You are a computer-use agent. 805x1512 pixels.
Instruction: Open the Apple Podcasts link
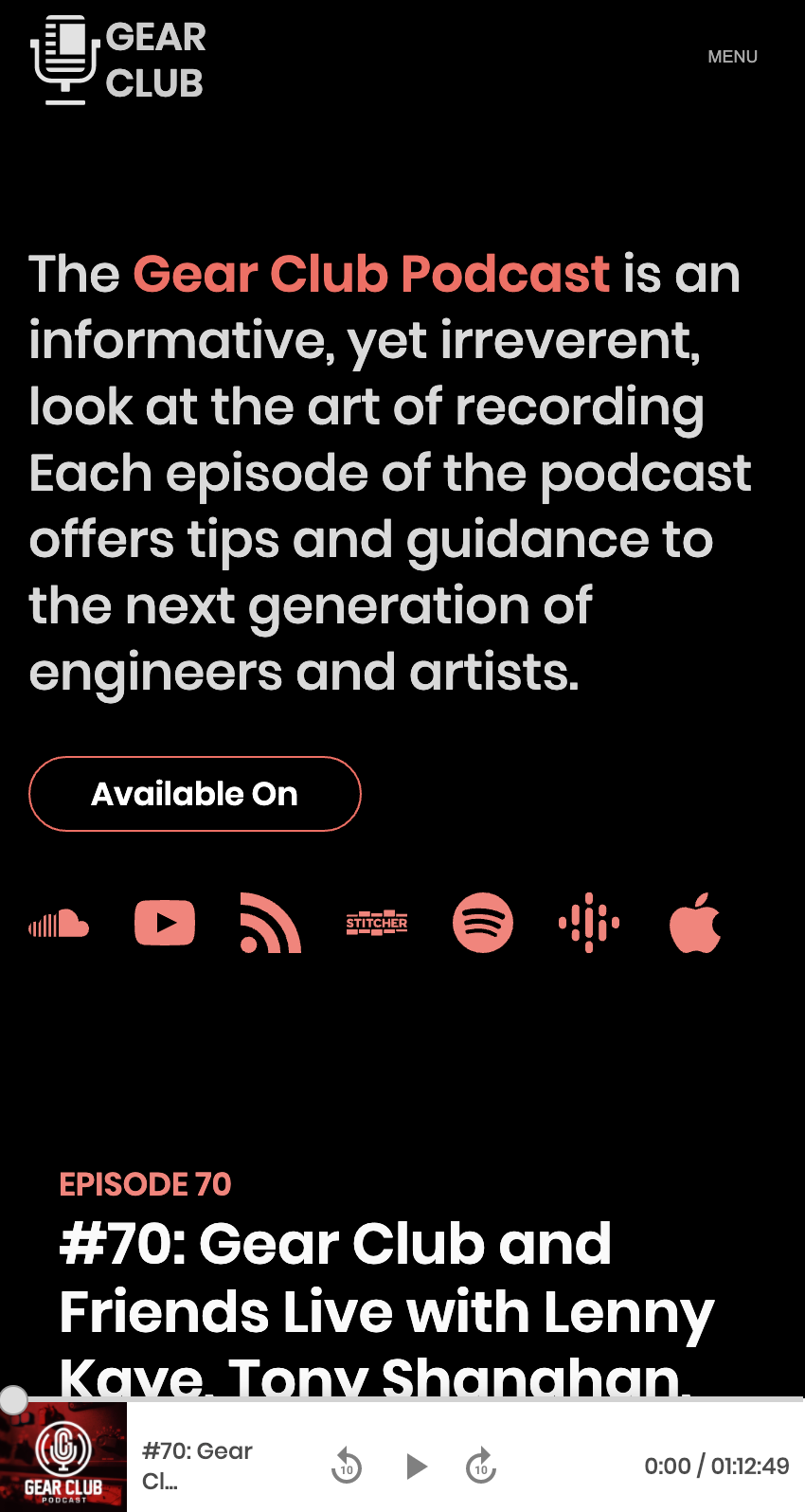click(x=695, y=923)
